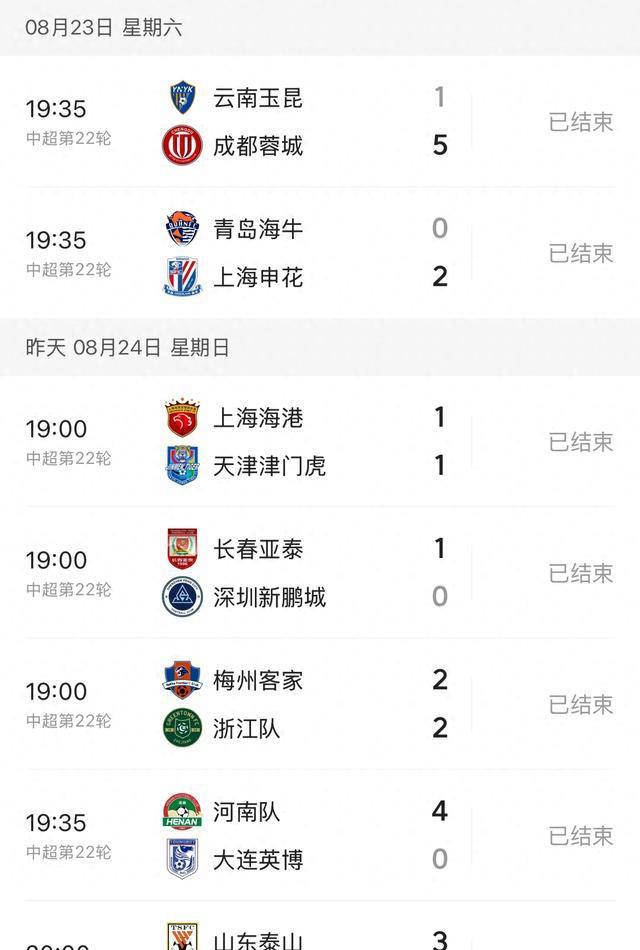Tap the 梅州客家 vs 浙江队 match row
Image resolution: width=640 pixels, height=950 pixels.
[320, 705]
